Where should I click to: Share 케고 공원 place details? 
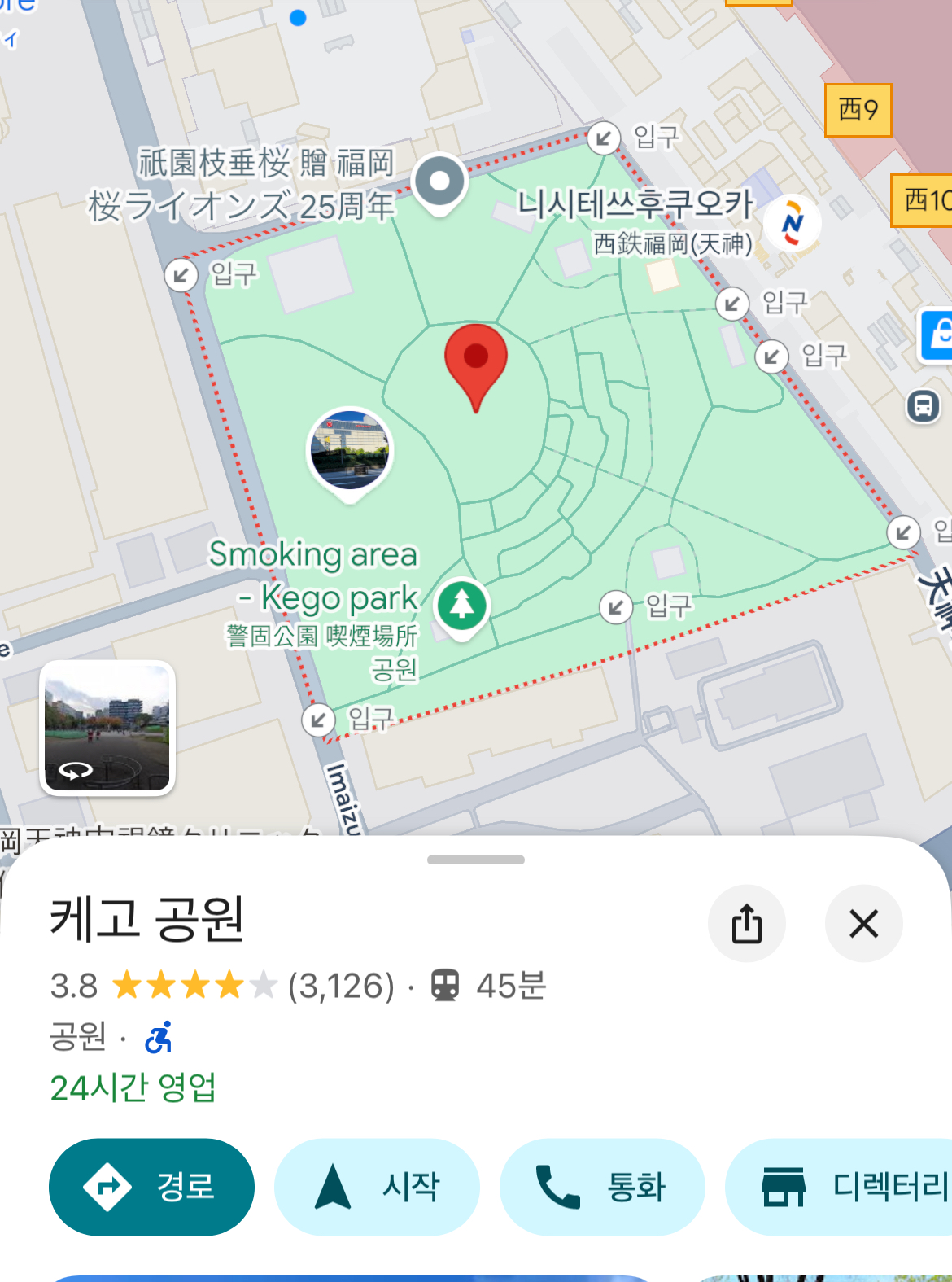click(x=746, y=924)
